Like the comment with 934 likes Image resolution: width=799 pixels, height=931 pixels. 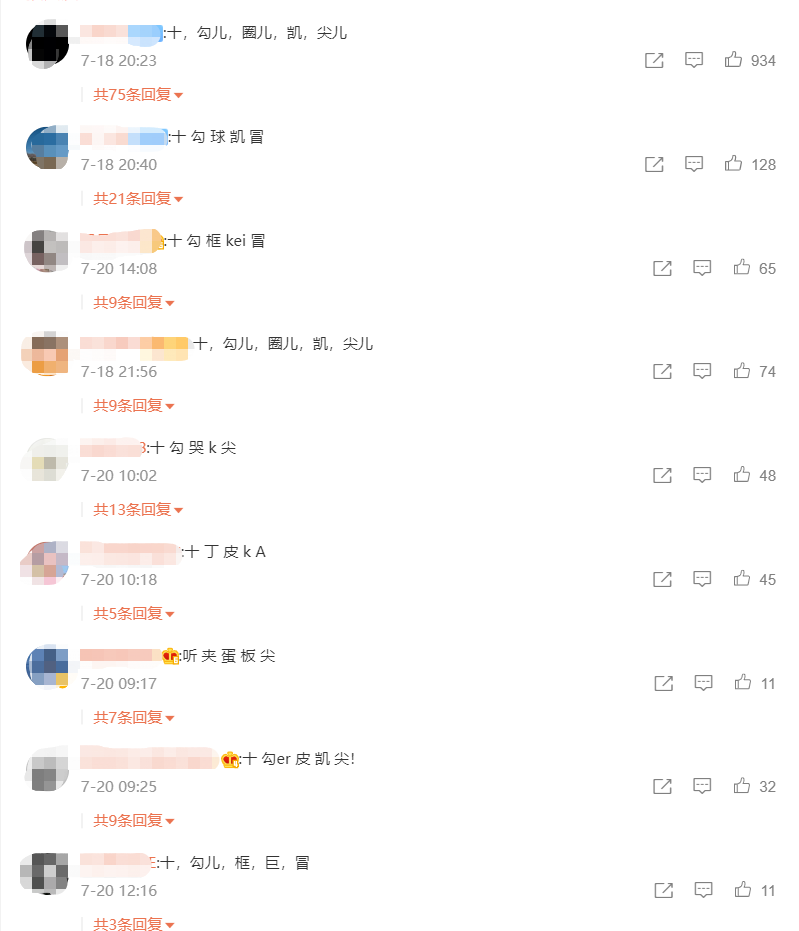click(x=733, y=60)
